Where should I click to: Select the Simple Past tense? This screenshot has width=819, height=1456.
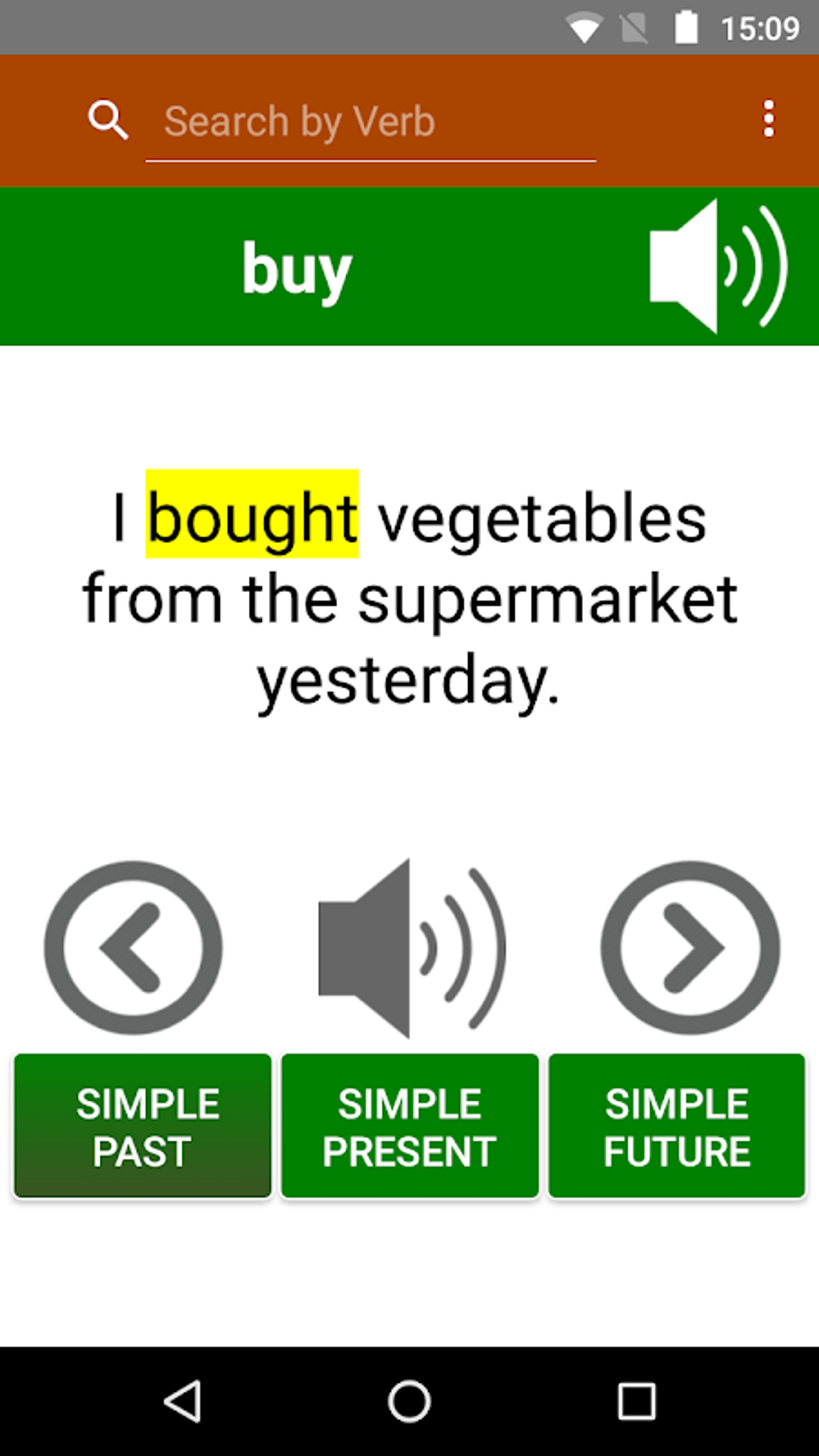[143, 1126]
